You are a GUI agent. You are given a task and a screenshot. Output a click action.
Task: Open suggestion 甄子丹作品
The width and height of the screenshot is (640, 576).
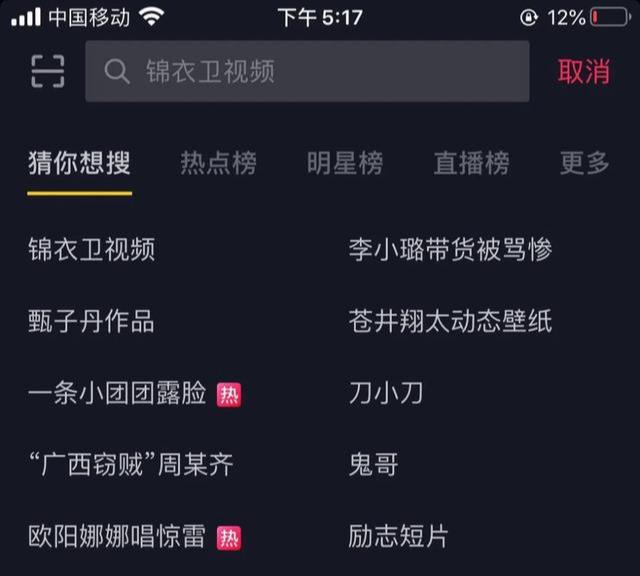(91, 321)
